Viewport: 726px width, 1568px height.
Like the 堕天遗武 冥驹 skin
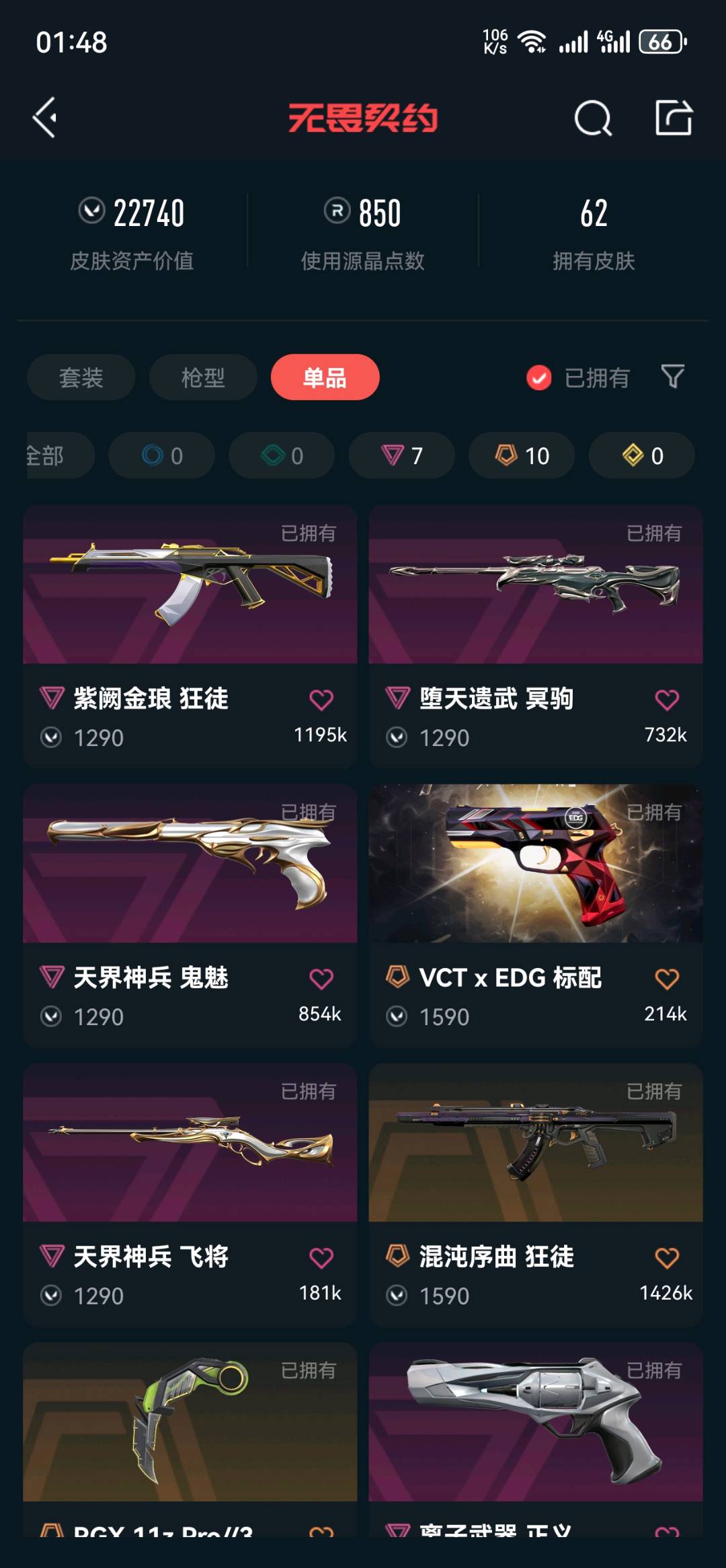click(667, 700)
